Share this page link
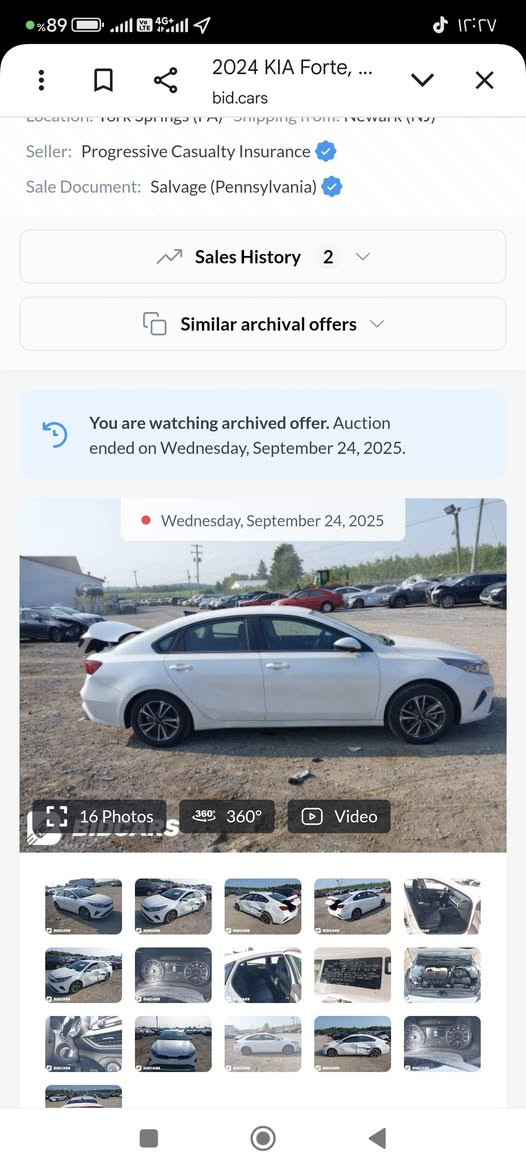Viewport: 526px width, 1169px height. point(165,80)
